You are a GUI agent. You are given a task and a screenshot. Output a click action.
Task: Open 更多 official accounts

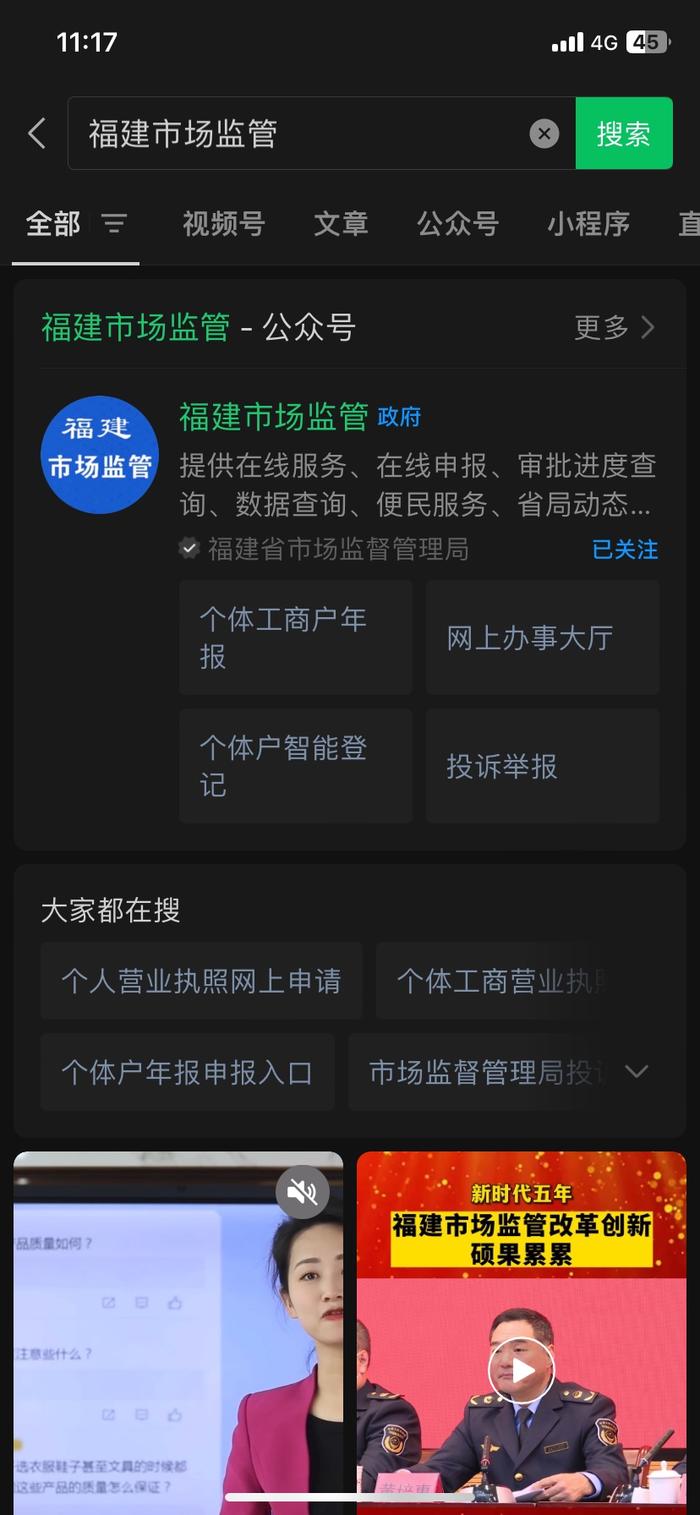click(x=614, y=327)
